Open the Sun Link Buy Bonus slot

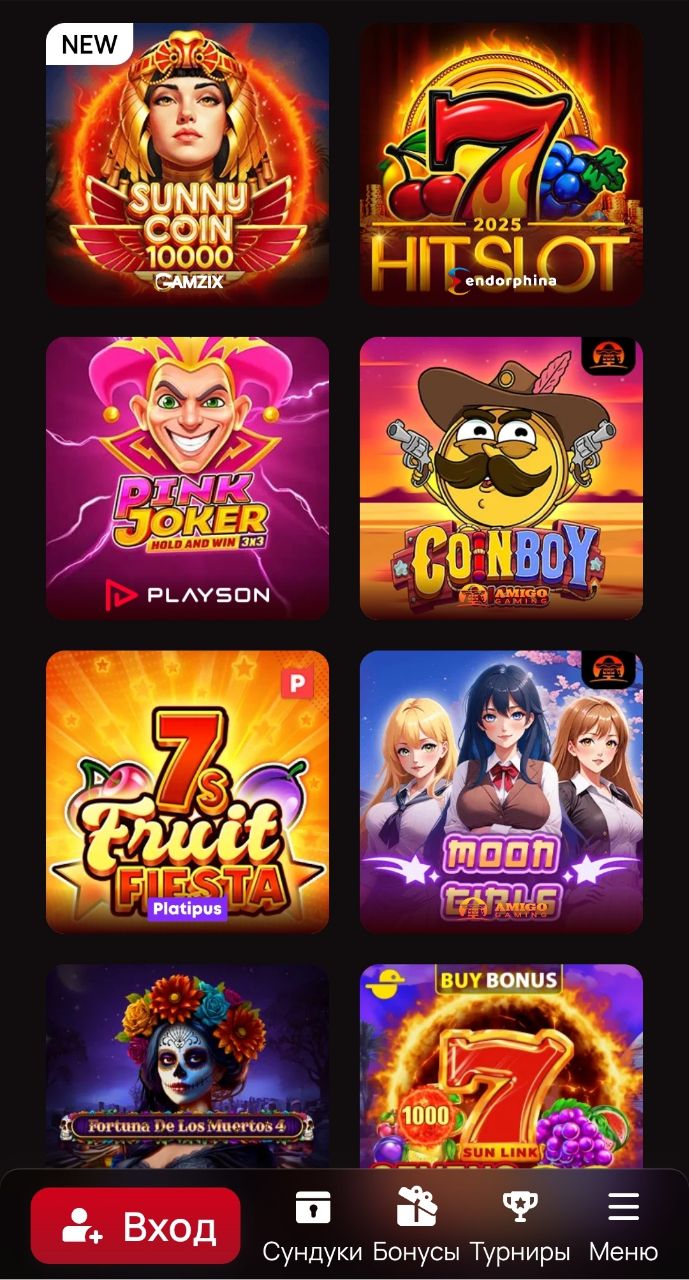click(501, 1065)
